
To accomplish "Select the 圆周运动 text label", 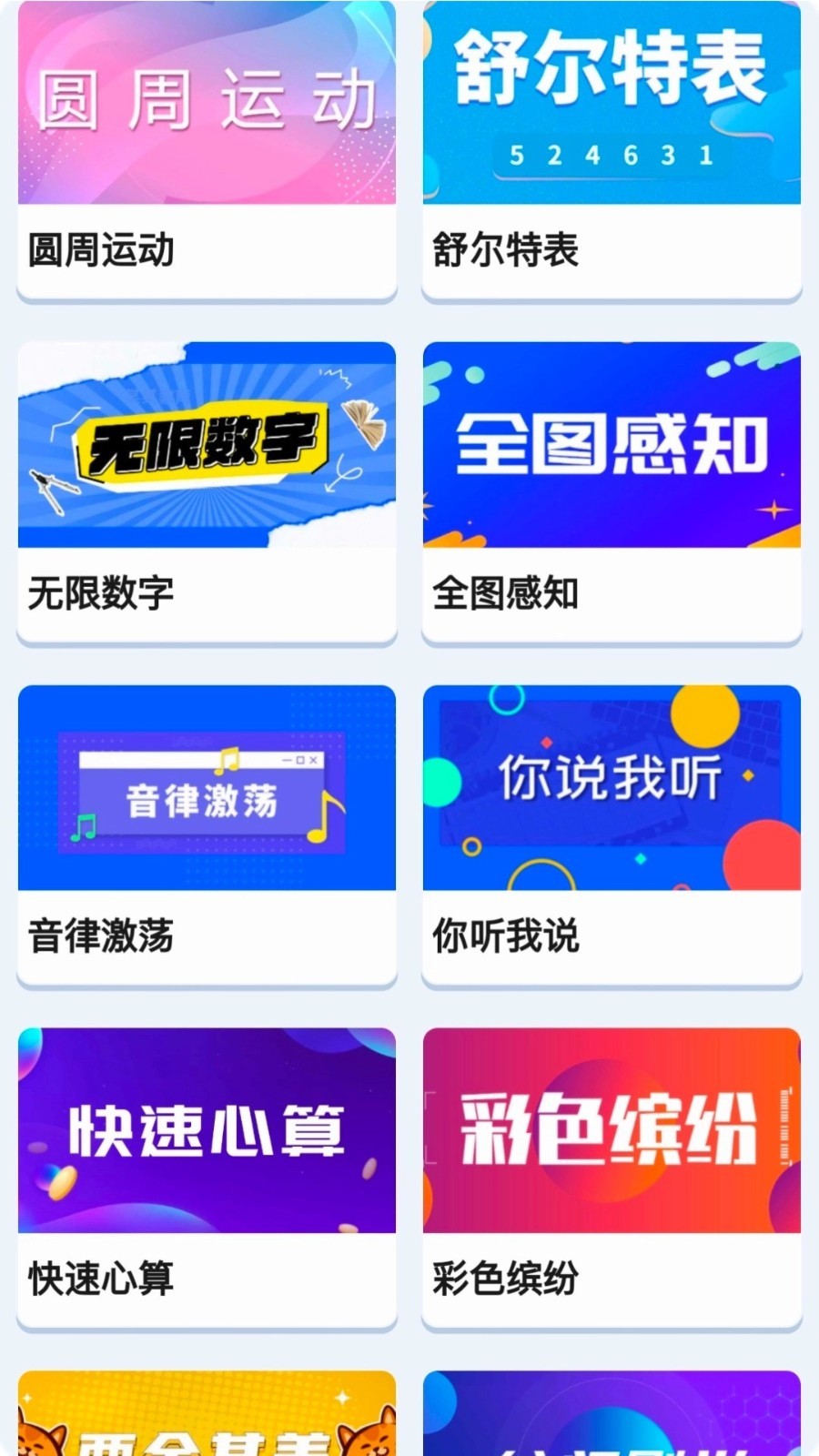I will pyautogui.click(x=100, y=252).
